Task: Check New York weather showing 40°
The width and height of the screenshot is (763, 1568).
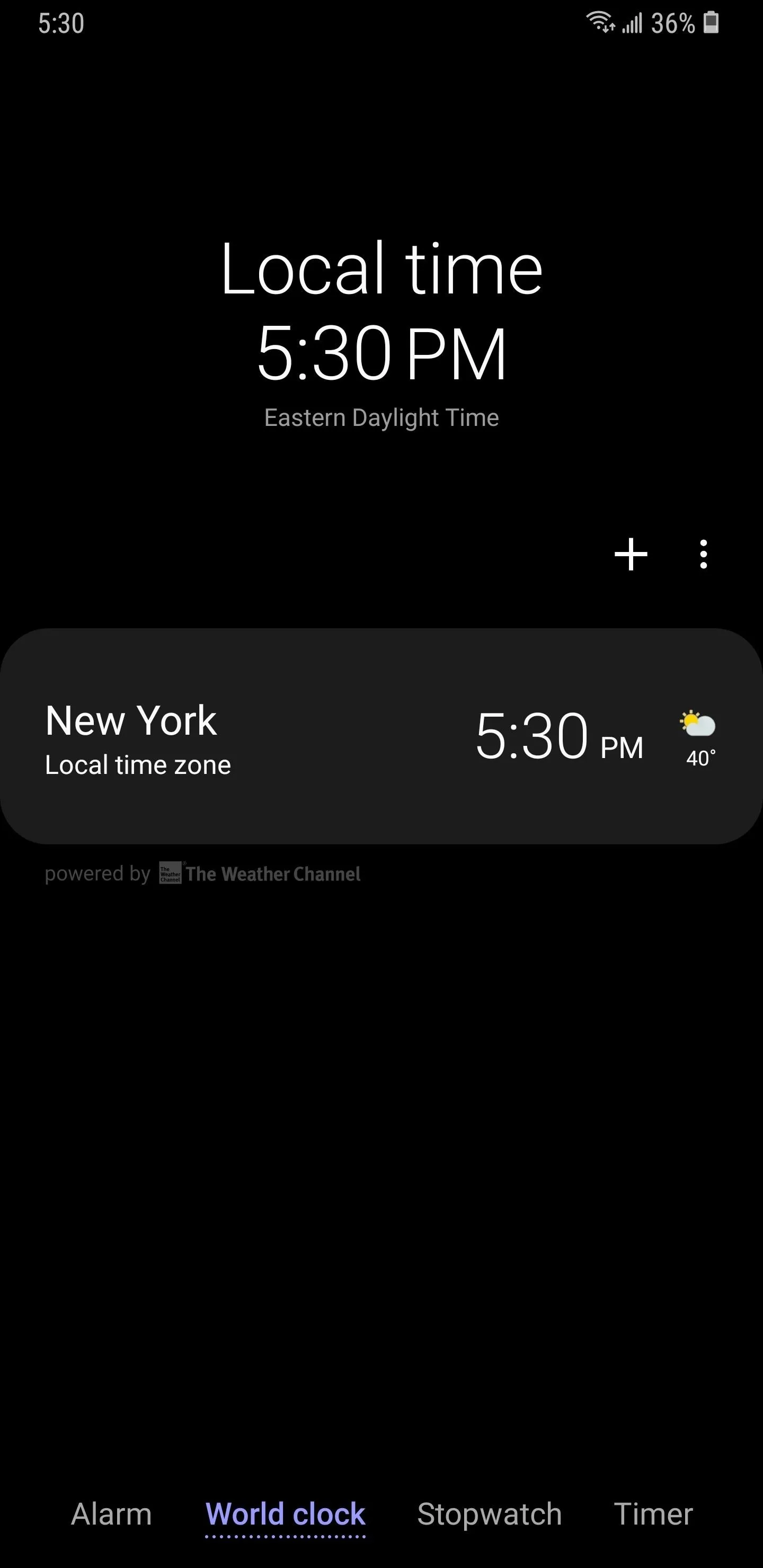Action: tap(699, 739)
